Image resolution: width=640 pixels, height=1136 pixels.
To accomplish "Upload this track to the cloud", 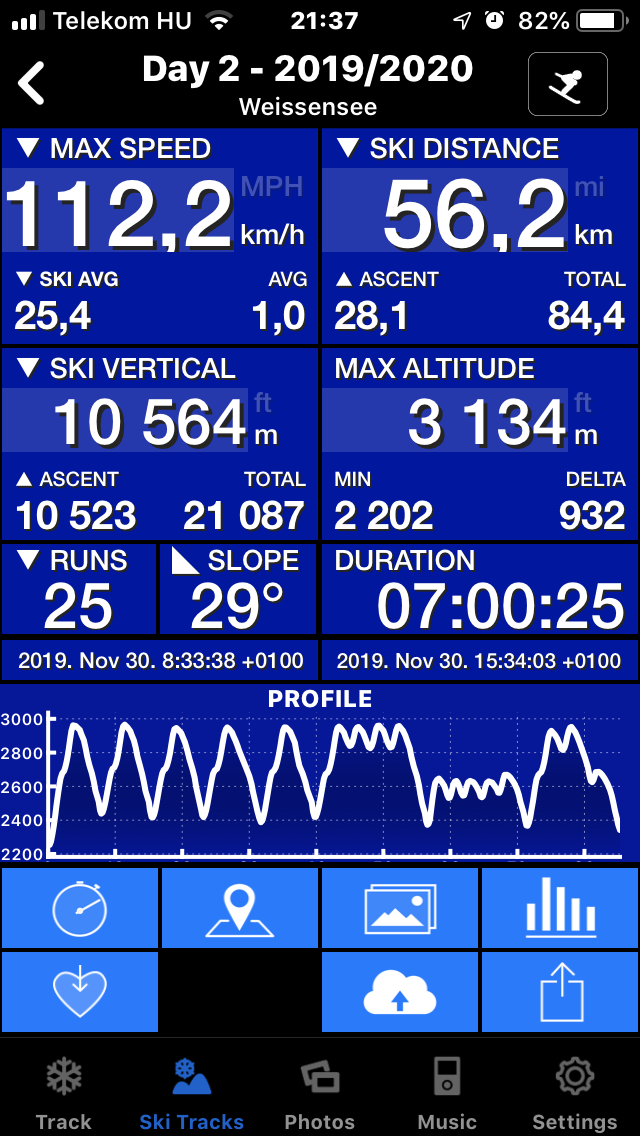I will click(400, 992).
